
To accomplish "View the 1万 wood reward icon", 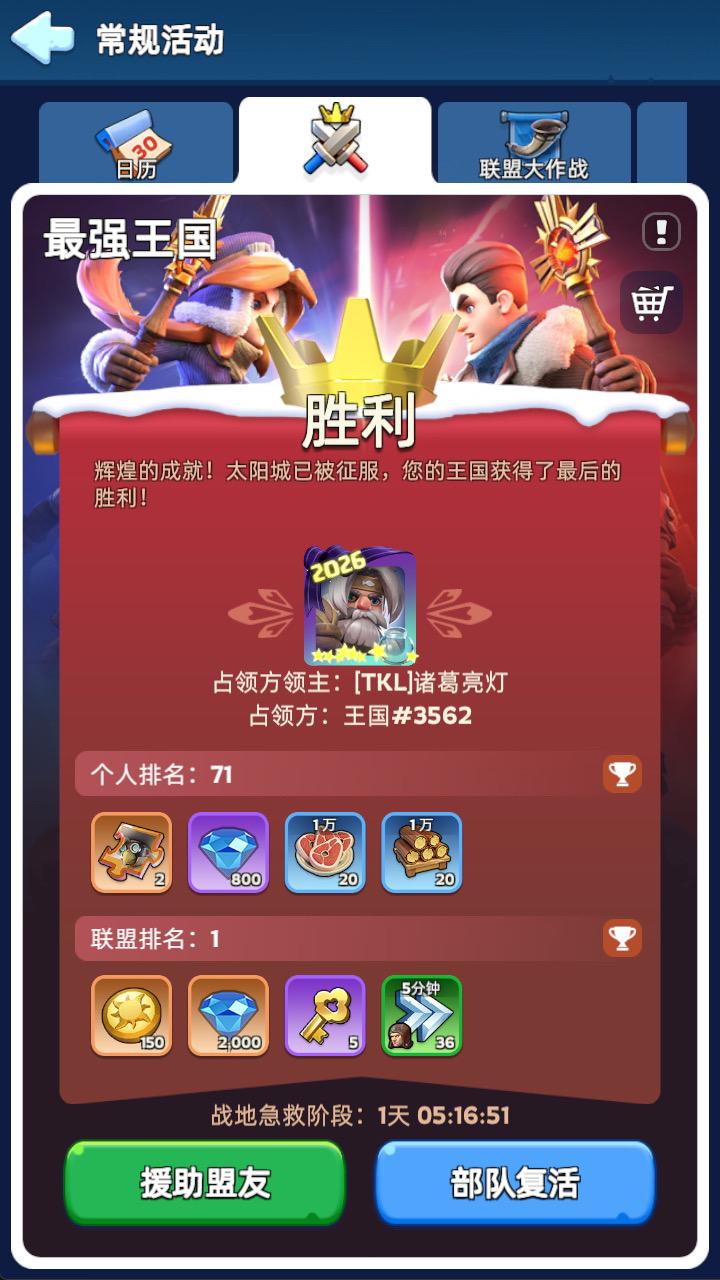I will (421, 853).
